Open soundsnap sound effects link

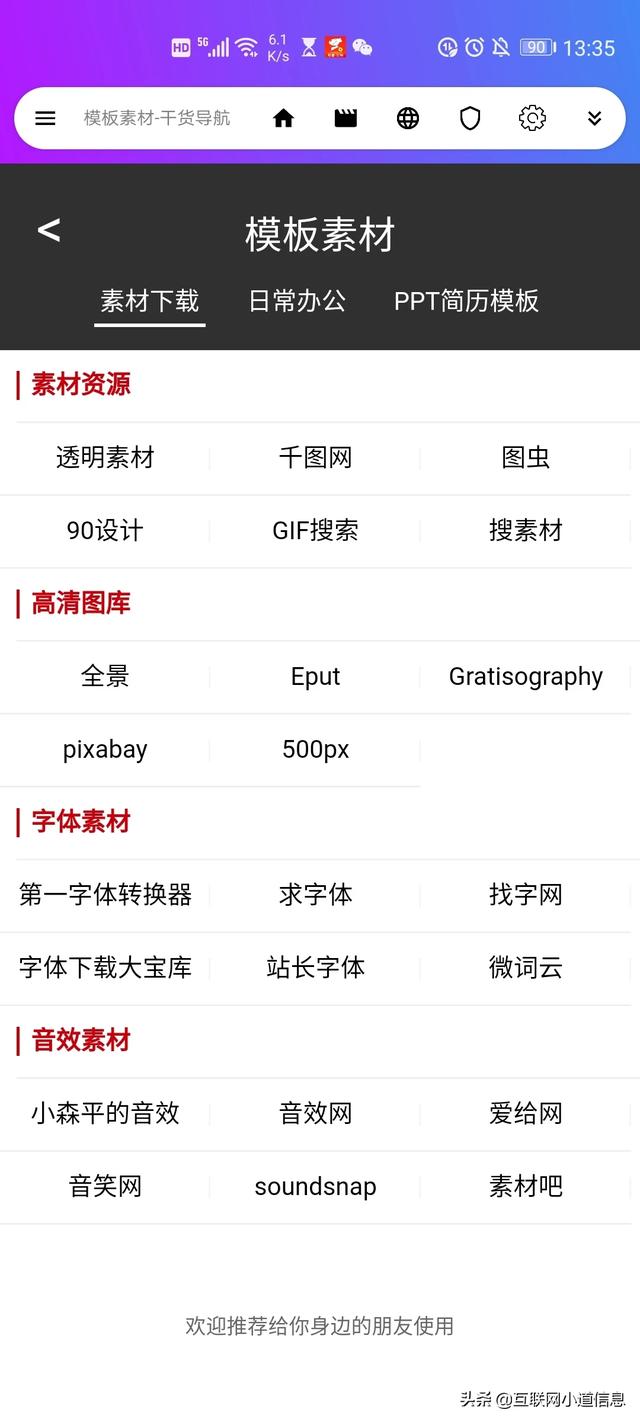tap(315, 1187)
